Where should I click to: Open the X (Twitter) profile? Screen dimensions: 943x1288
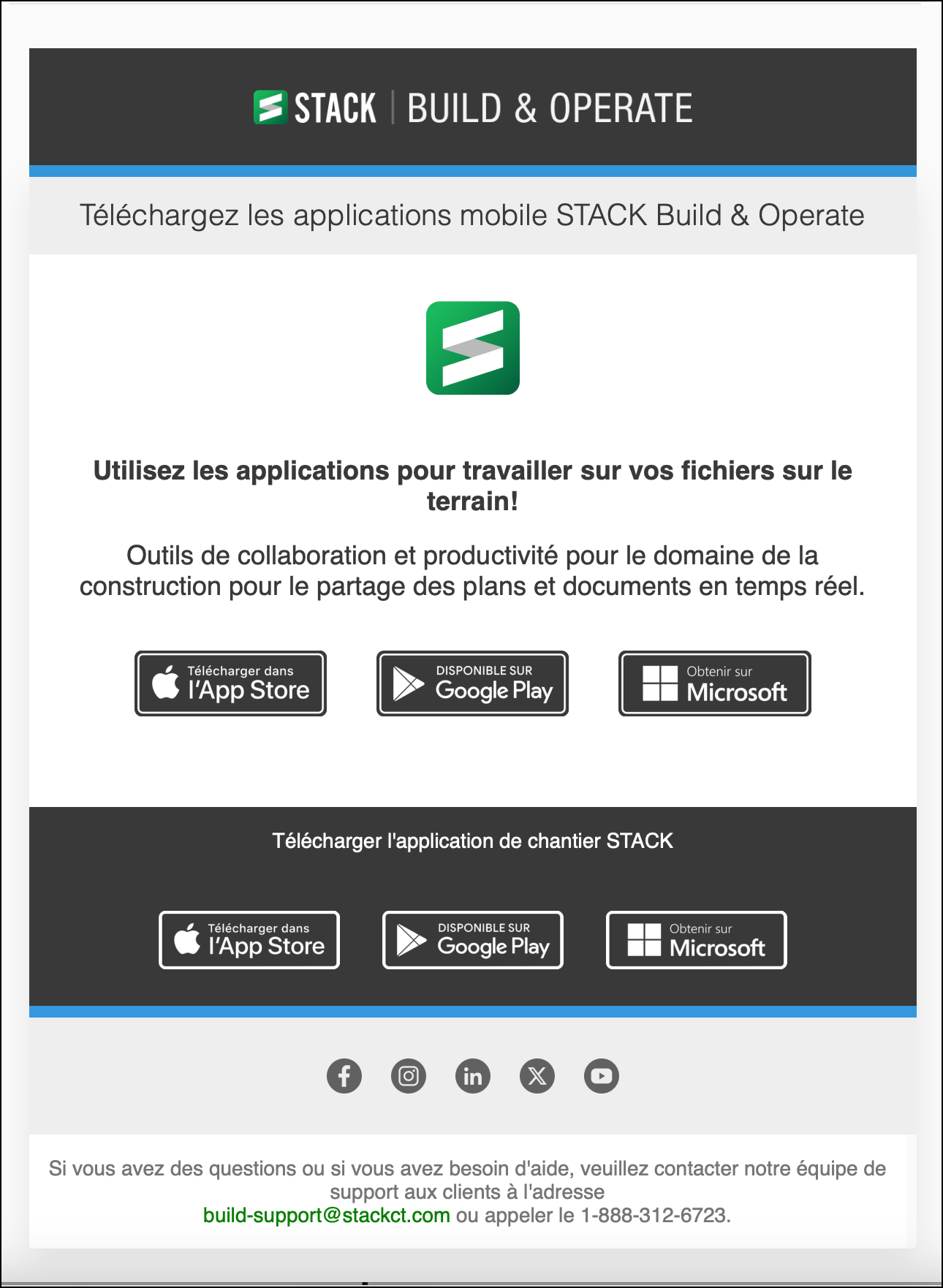(x=537, y=1076)
